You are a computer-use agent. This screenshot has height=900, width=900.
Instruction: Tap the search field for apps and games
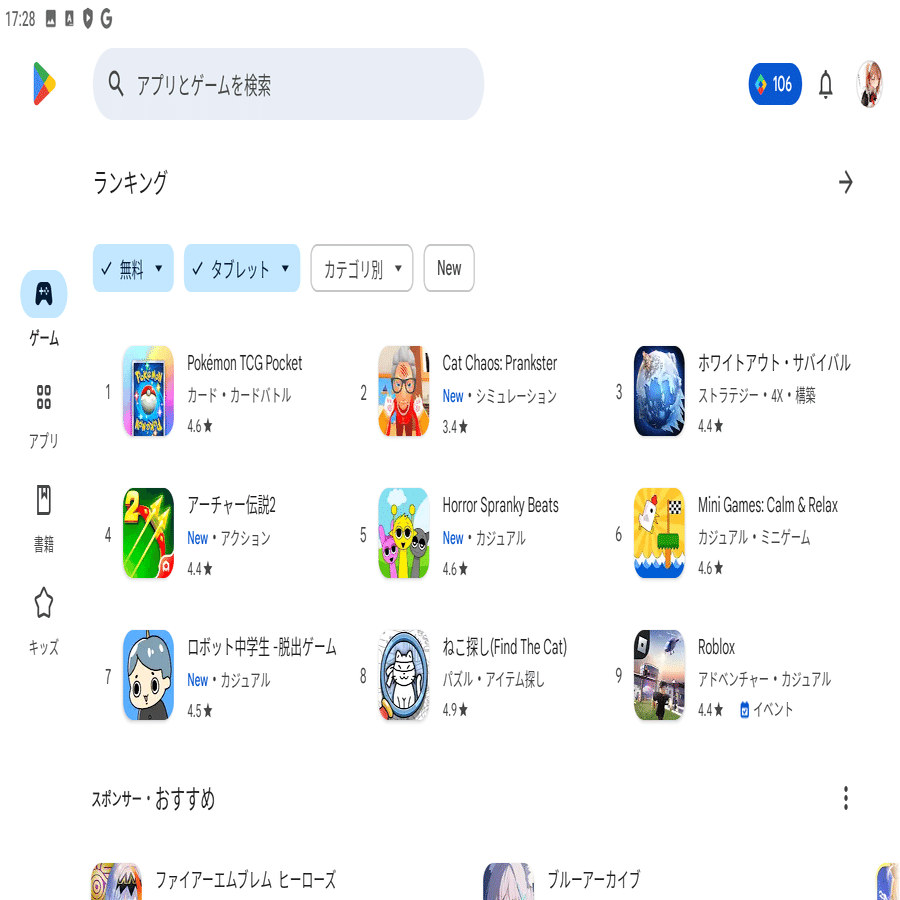click(288, 85)
